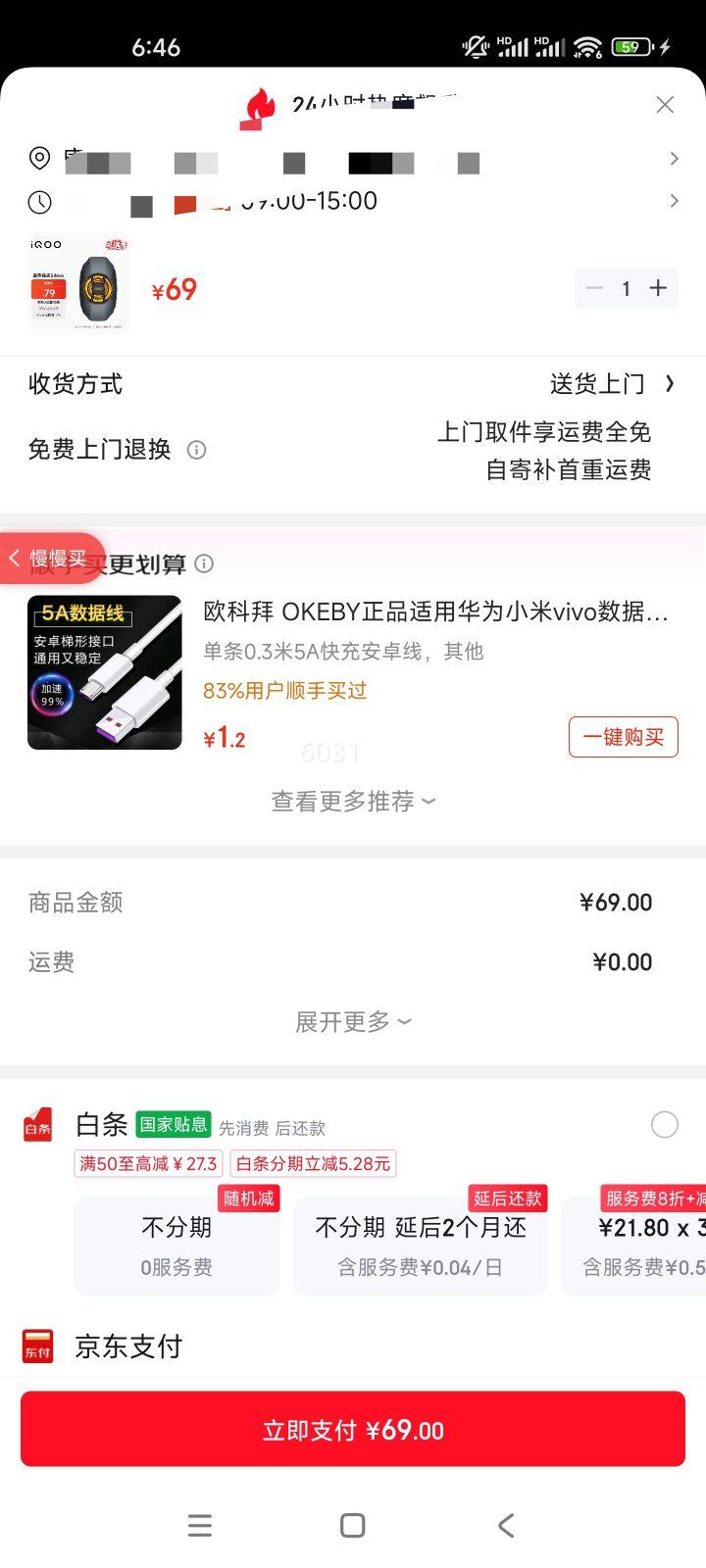Click the clock icon next to delivery time

(x=39, y=201)
